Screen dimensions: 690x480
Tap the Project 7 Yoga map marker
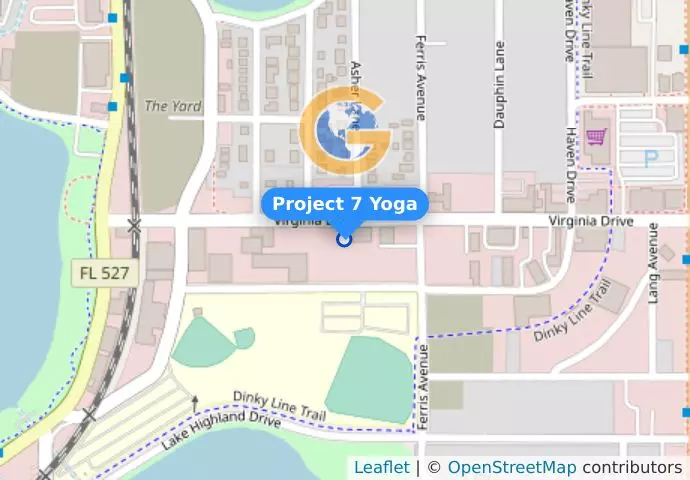[x=344, y=239]
